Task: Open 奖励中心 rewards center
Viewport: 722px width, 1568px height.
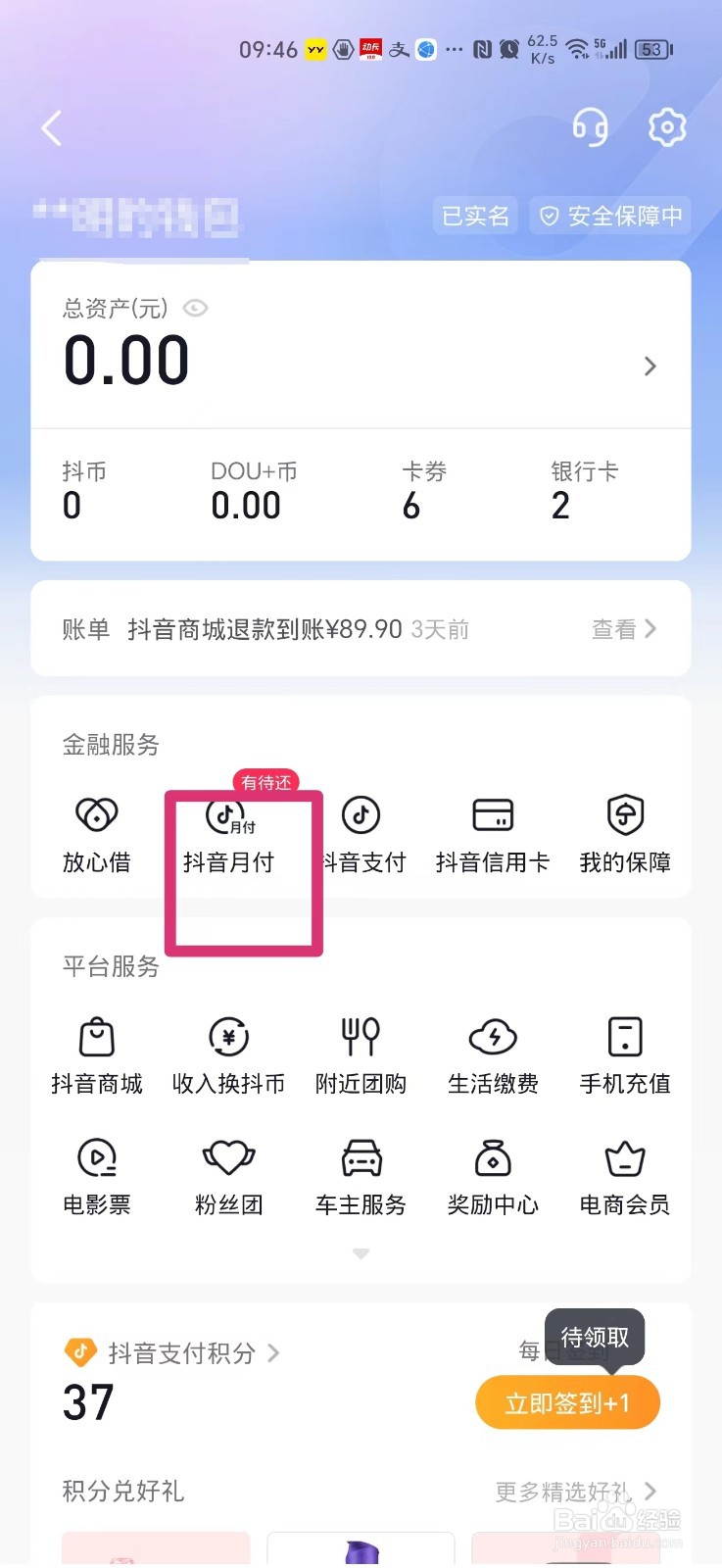Action: [x=493, y=1176]
